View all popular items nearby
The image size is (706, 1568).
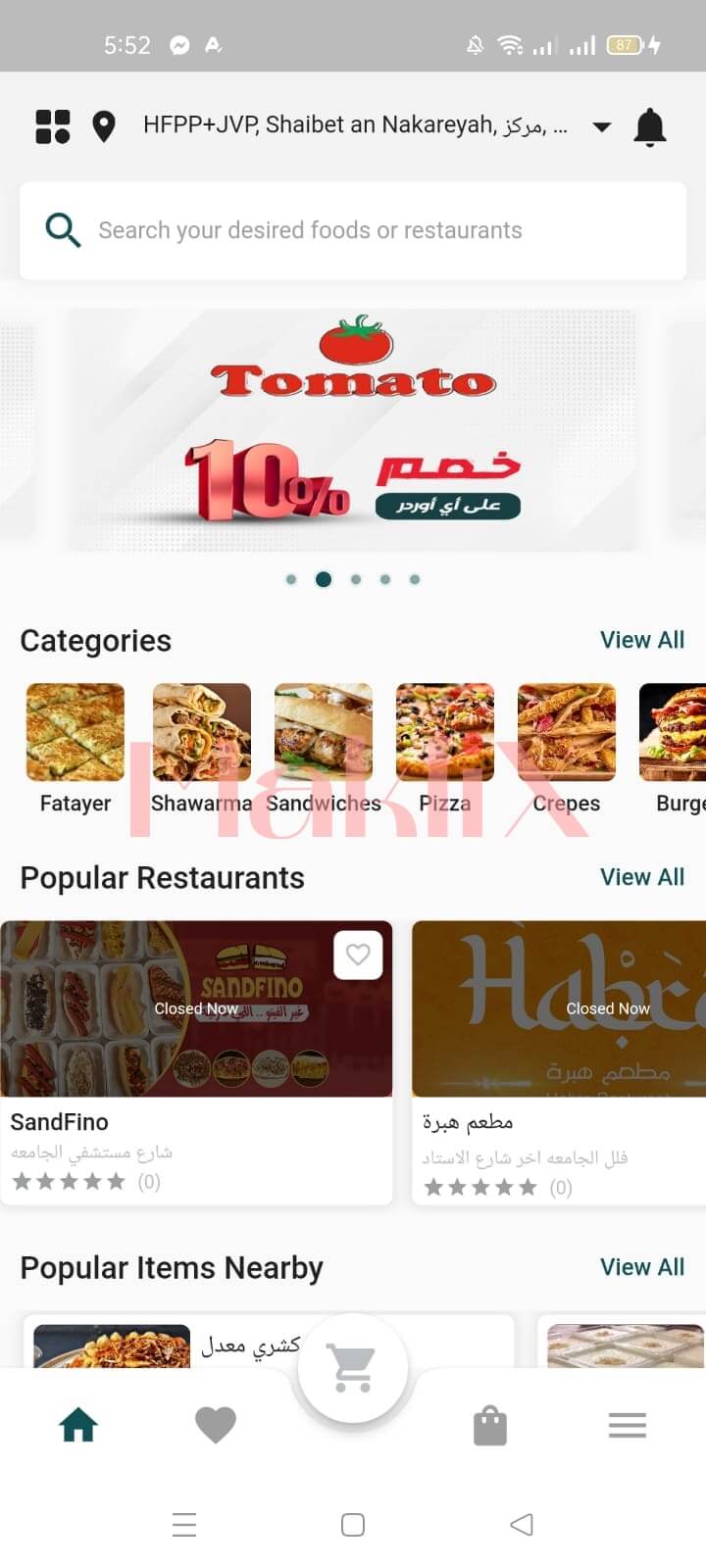(641, 1267)
